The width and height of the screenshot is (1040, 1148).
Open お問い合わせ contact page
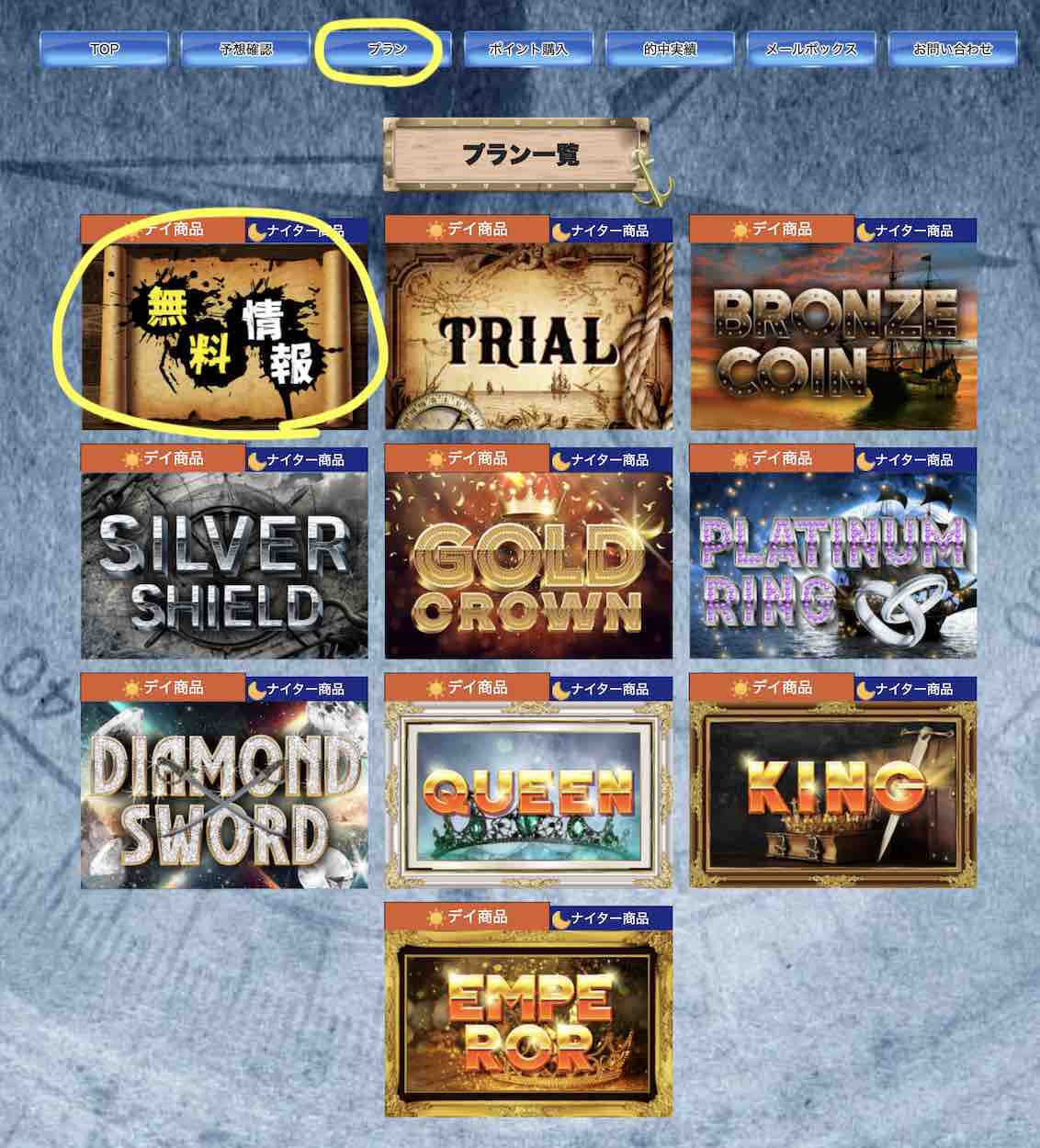pos(953,50)
